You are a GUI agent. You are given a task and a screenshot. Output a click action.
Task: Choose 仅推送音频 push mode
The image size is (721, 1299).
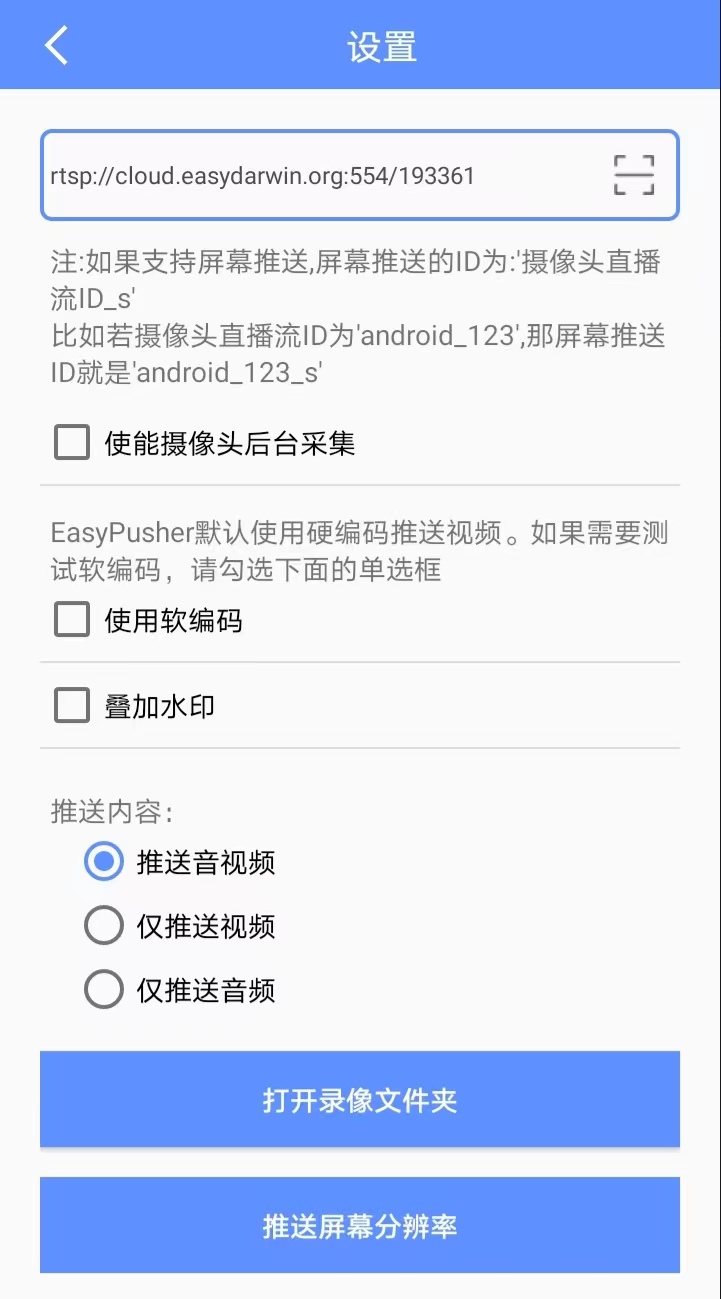104,989
